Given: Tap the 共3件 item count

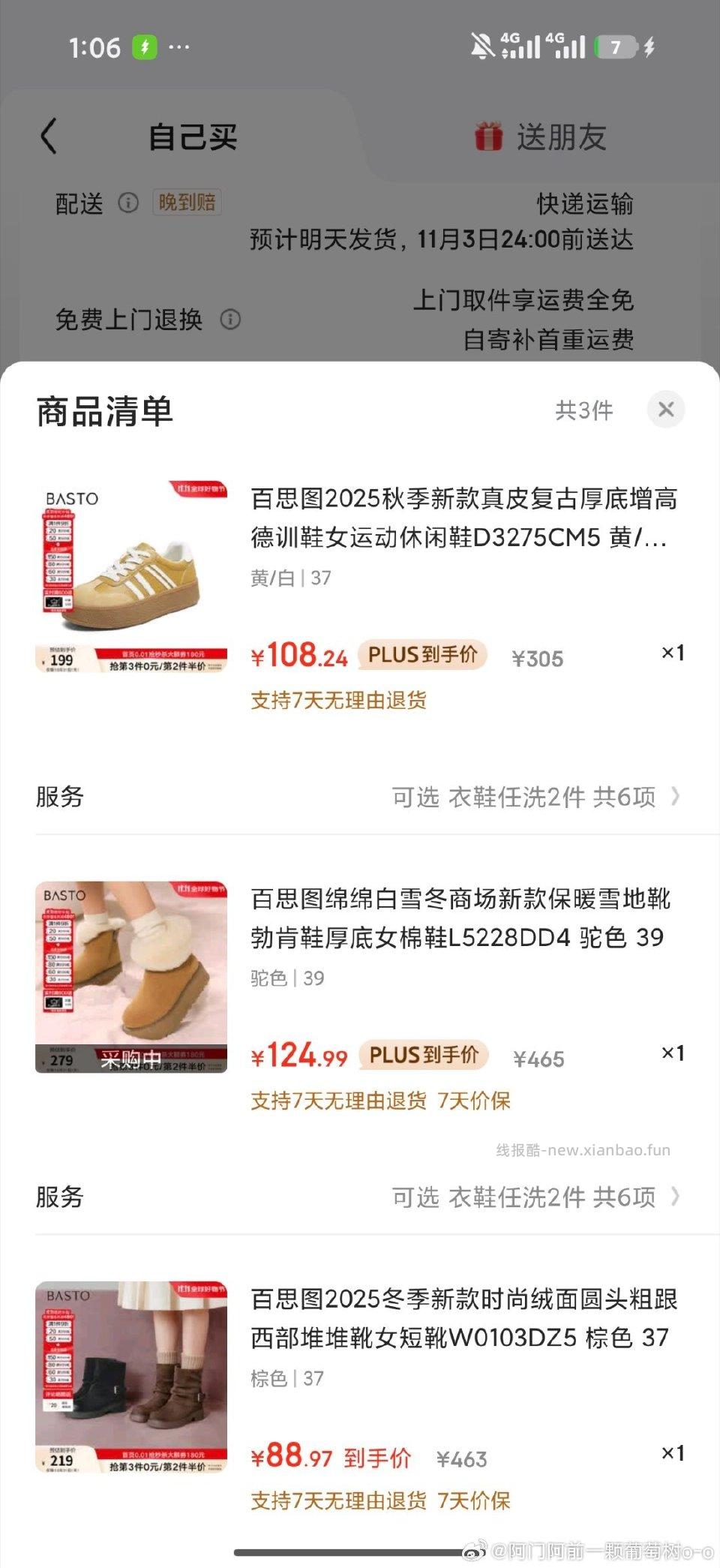Looking at the screenshot, I should [582, 410].
